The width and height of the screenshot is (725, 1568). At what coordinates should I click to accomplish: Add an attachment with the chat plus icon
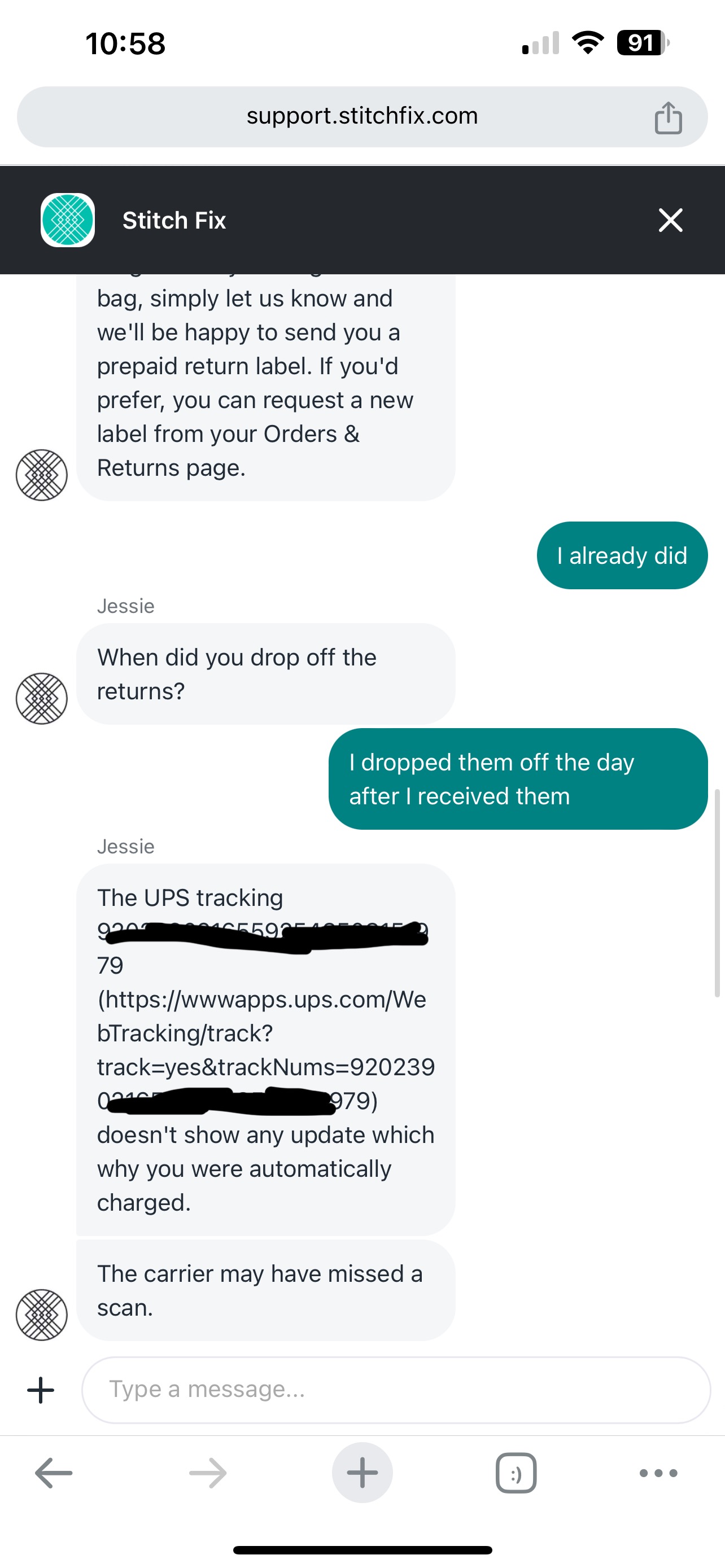[x=41, y=1390]
